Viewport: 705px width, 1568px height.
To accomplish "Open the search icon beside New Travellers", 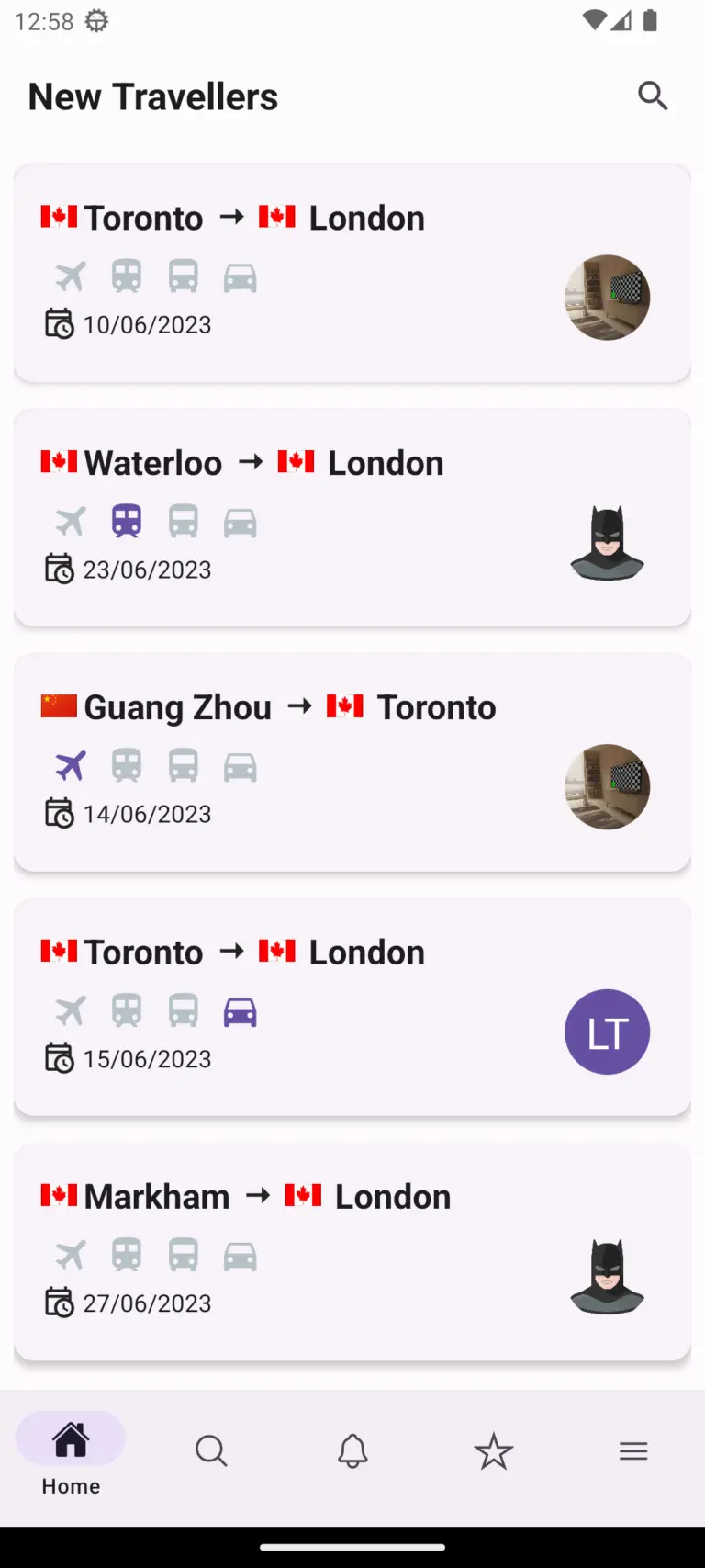I will (653, 96).
